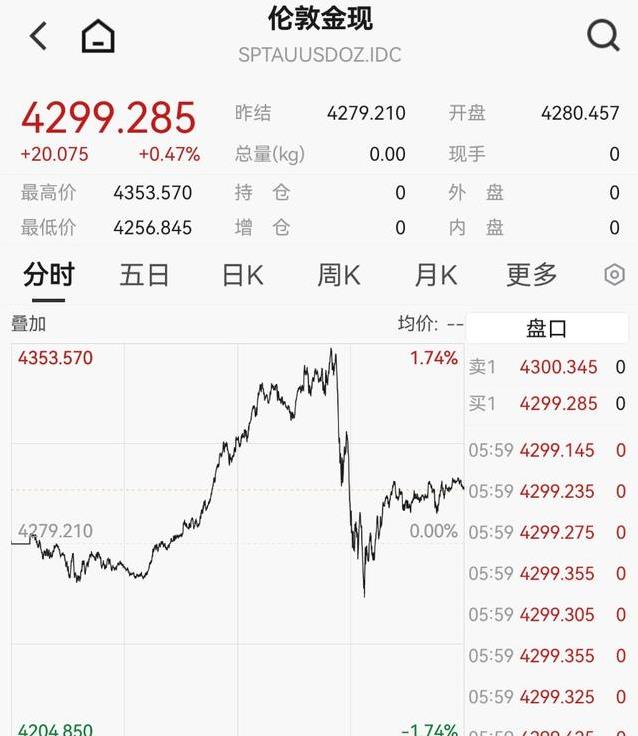Select the 日K chart tab
This screenshot has width=638, height=736.
click(242, 275)
